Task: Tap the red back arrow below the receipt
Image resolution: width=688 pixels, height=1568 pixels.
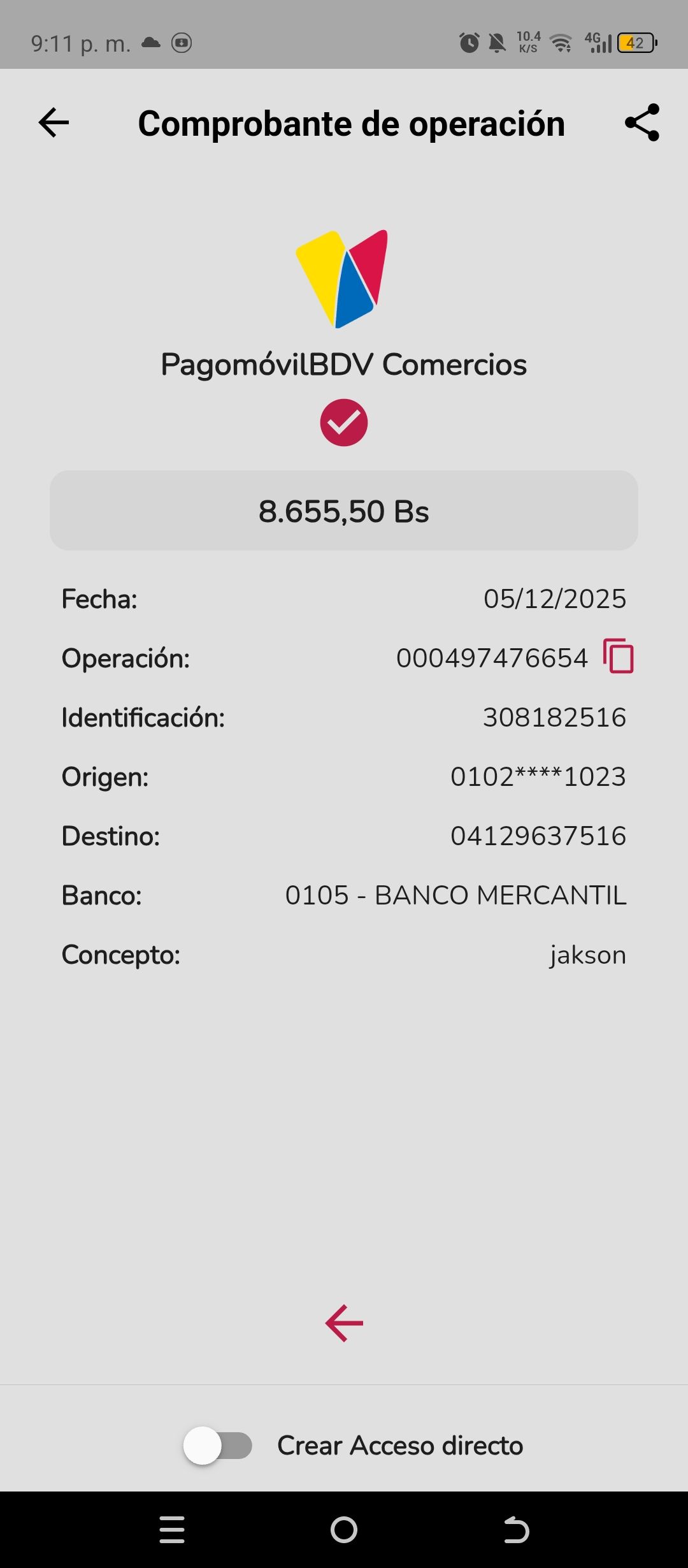Action: tap(344, 1323)
